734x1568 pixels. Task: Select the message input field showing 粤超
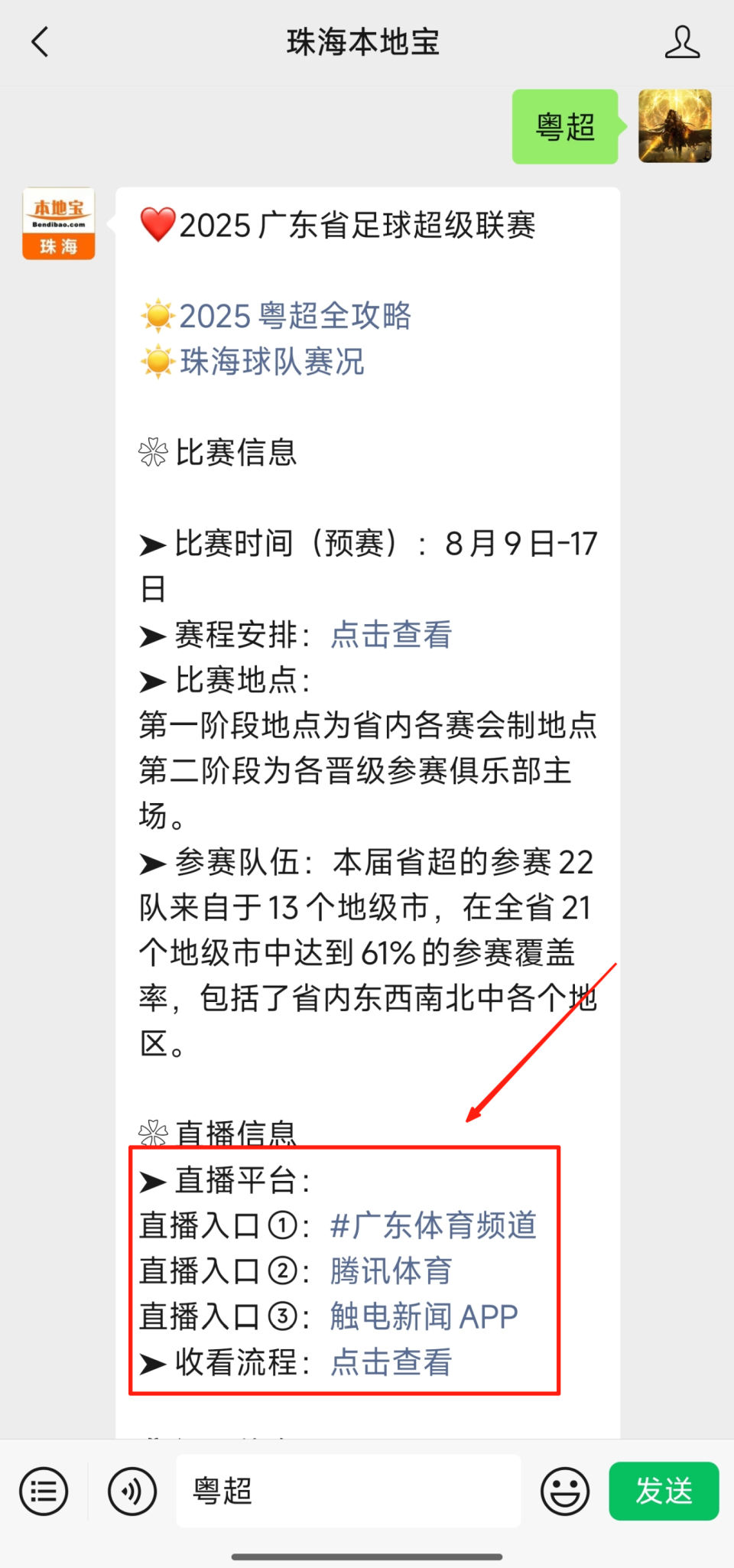pos(348,1490)
